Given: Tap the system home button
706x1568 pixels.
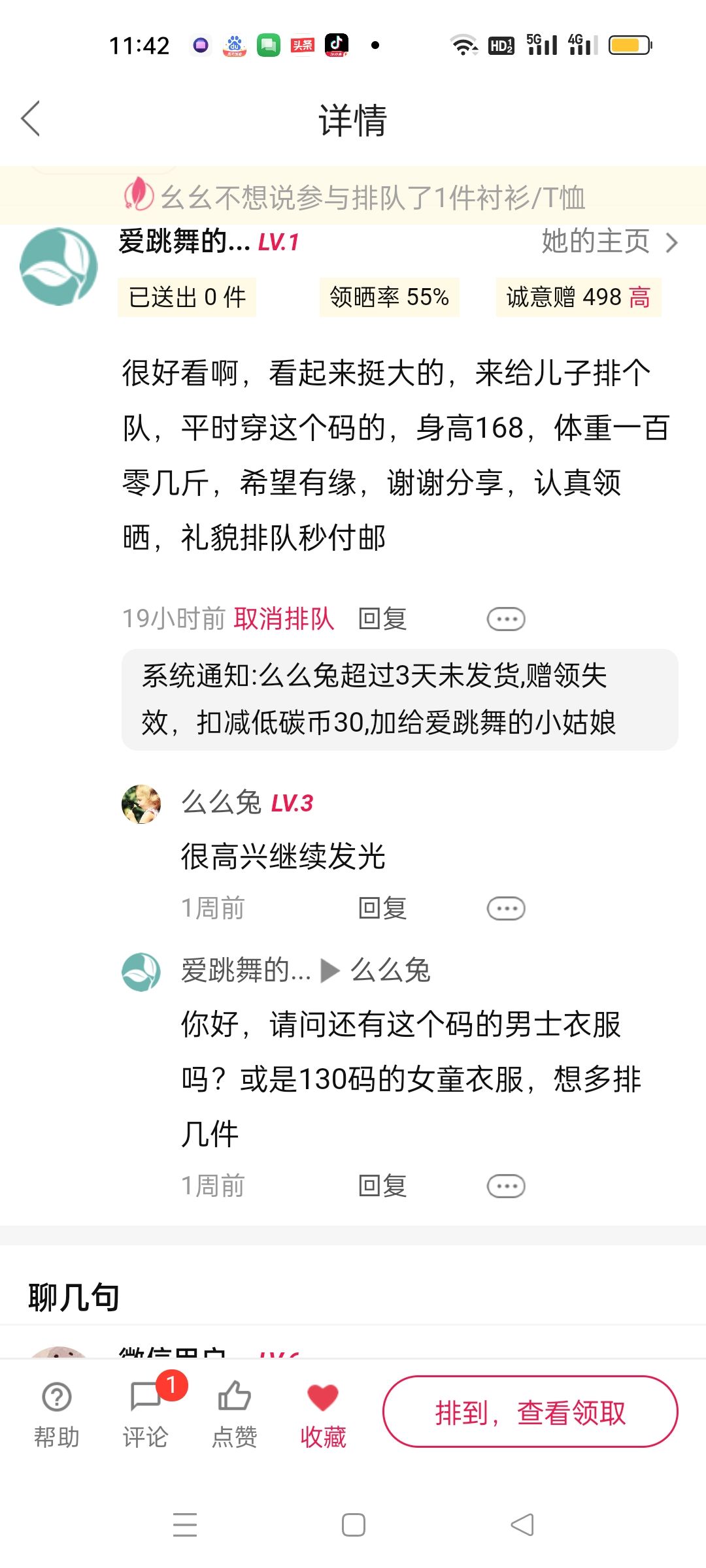Looking at the screenshot, I should pos(354,1525).
